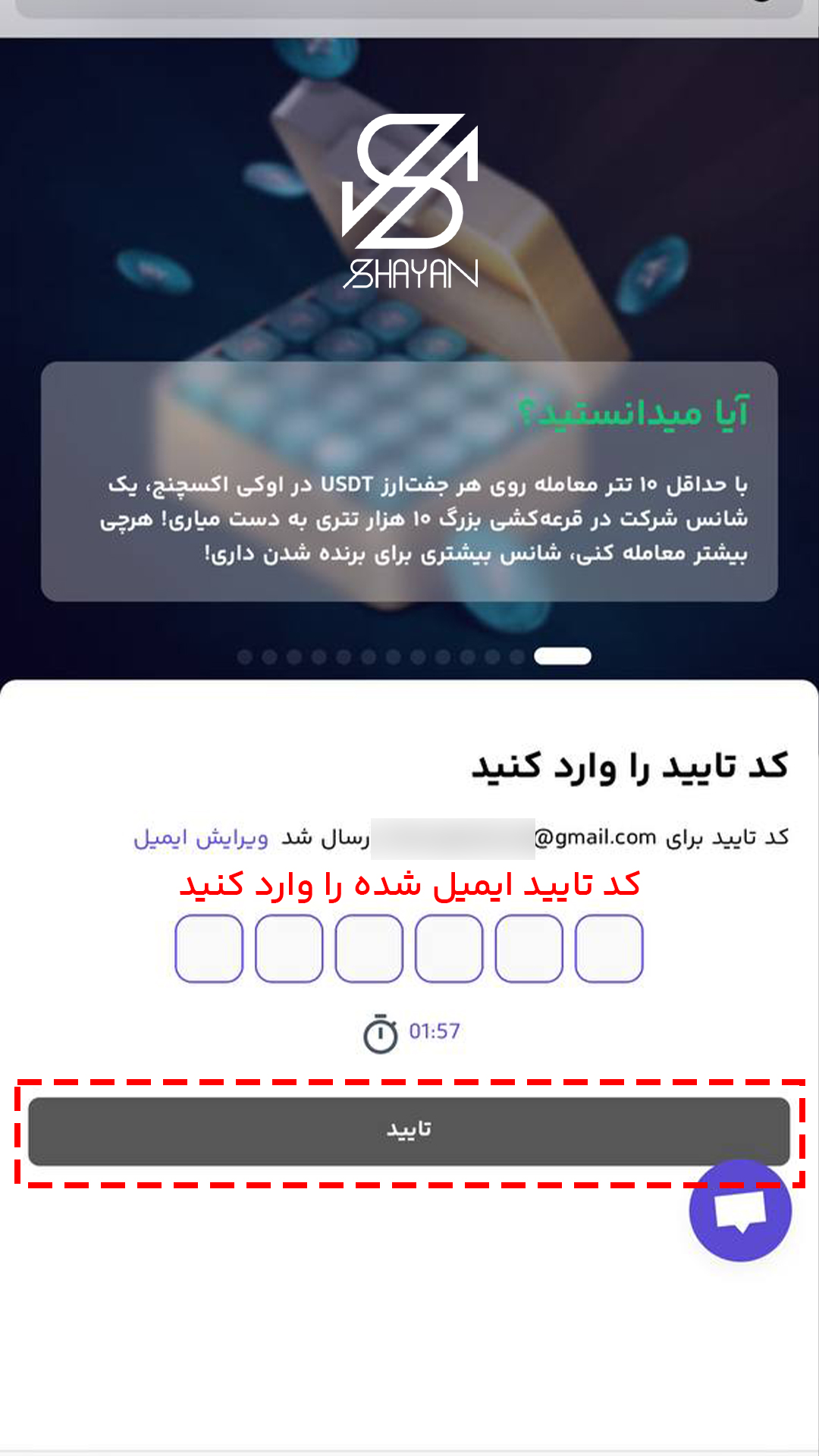Jump to the first banner slide dot
Viewport: 819px width, 1456px height.
(x=245, y=657)
